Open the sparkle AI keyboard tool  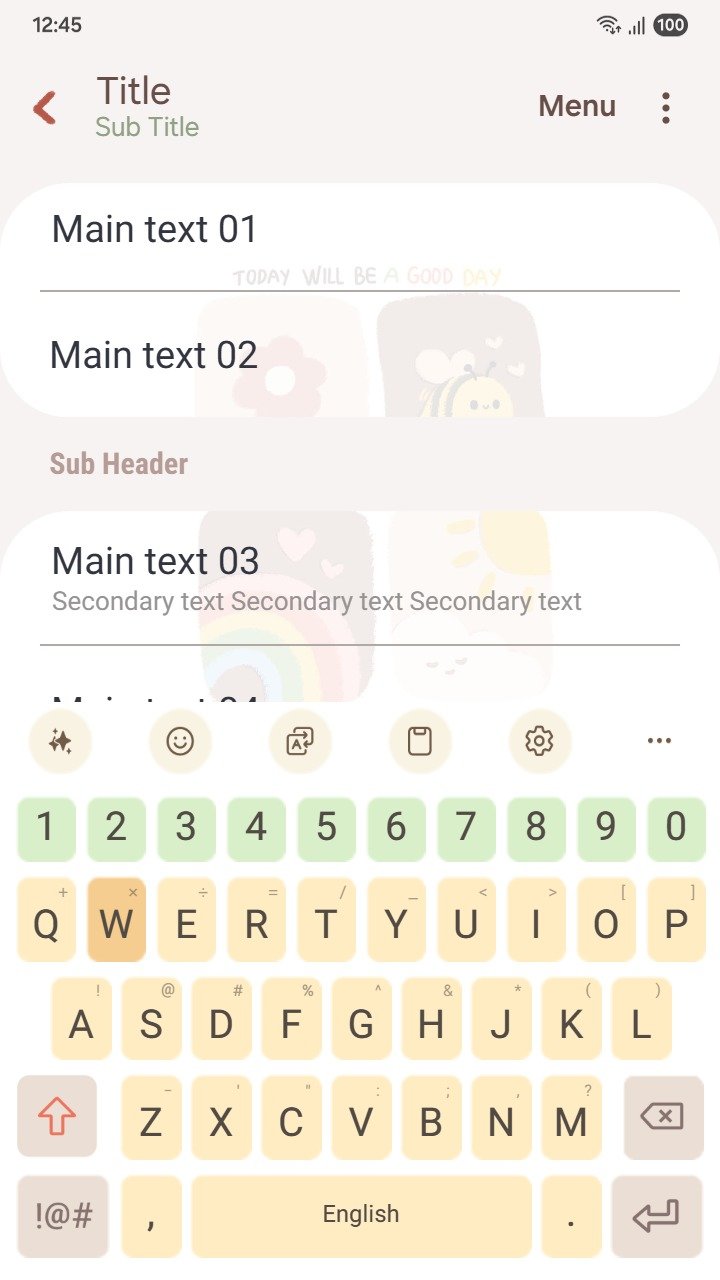[x=60, y=741]
